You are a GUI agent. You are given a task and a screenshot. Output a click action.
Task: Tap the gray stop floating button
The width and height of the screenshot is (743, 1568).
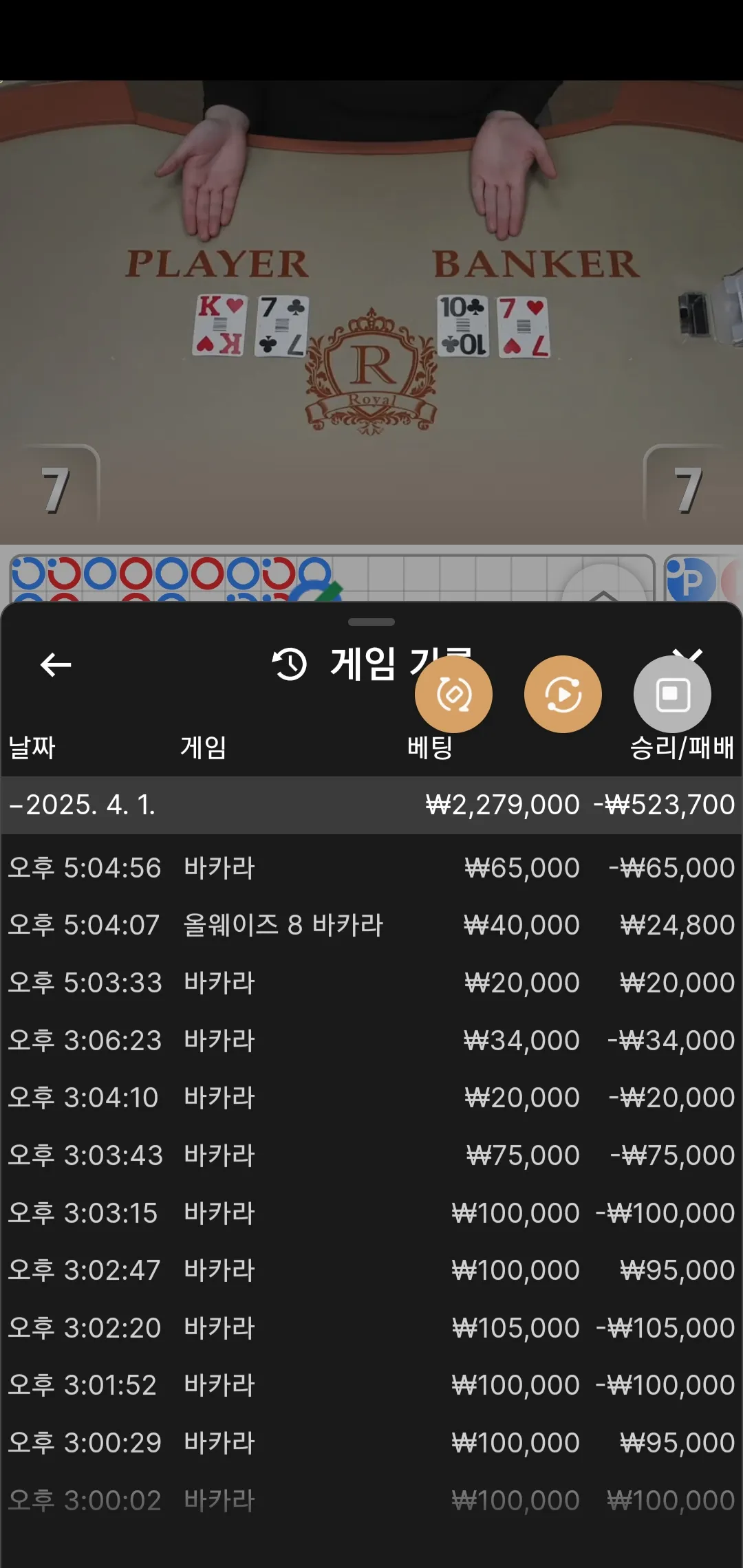672,694
